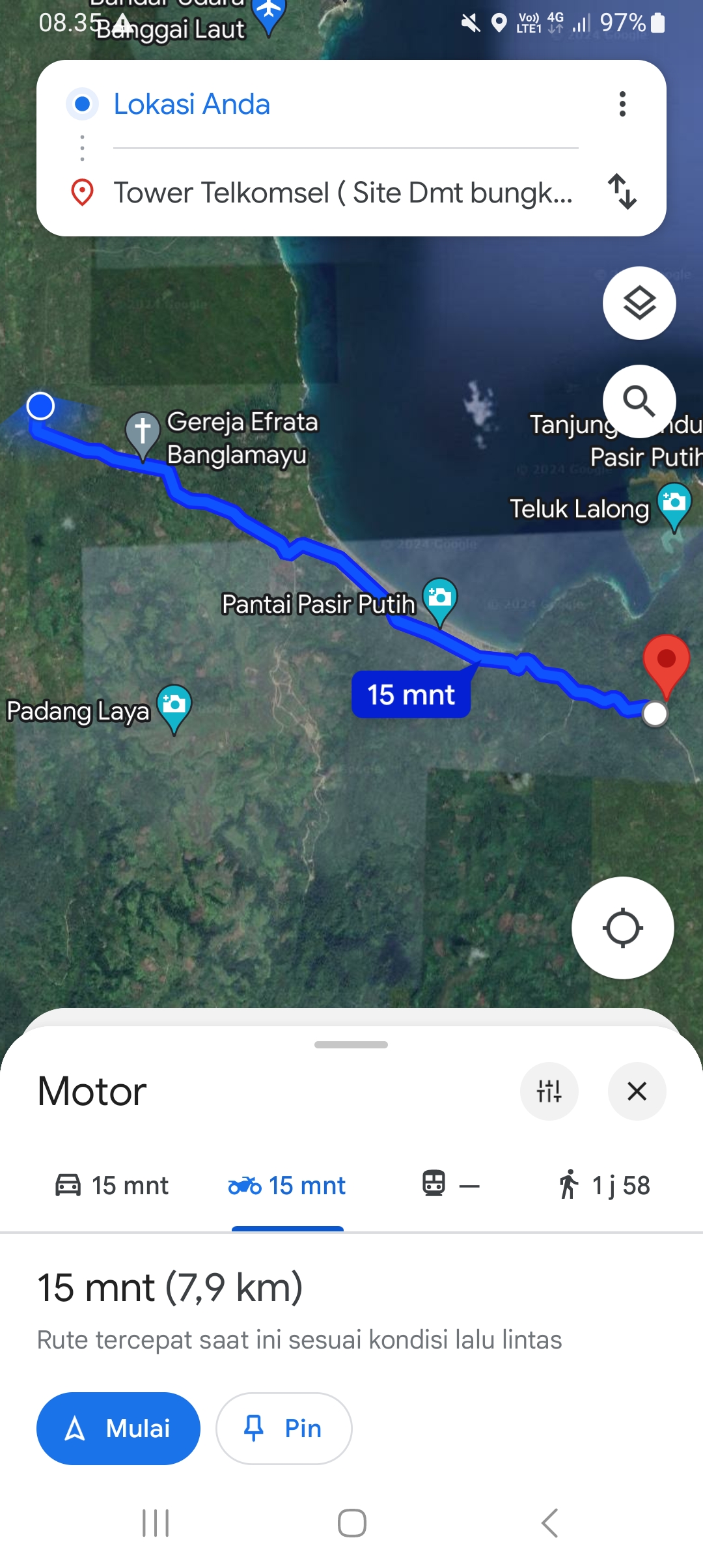Switch to car travel mode
Screen dimensions: 703x1568
pyautogui.click(x=111, y=1185)
